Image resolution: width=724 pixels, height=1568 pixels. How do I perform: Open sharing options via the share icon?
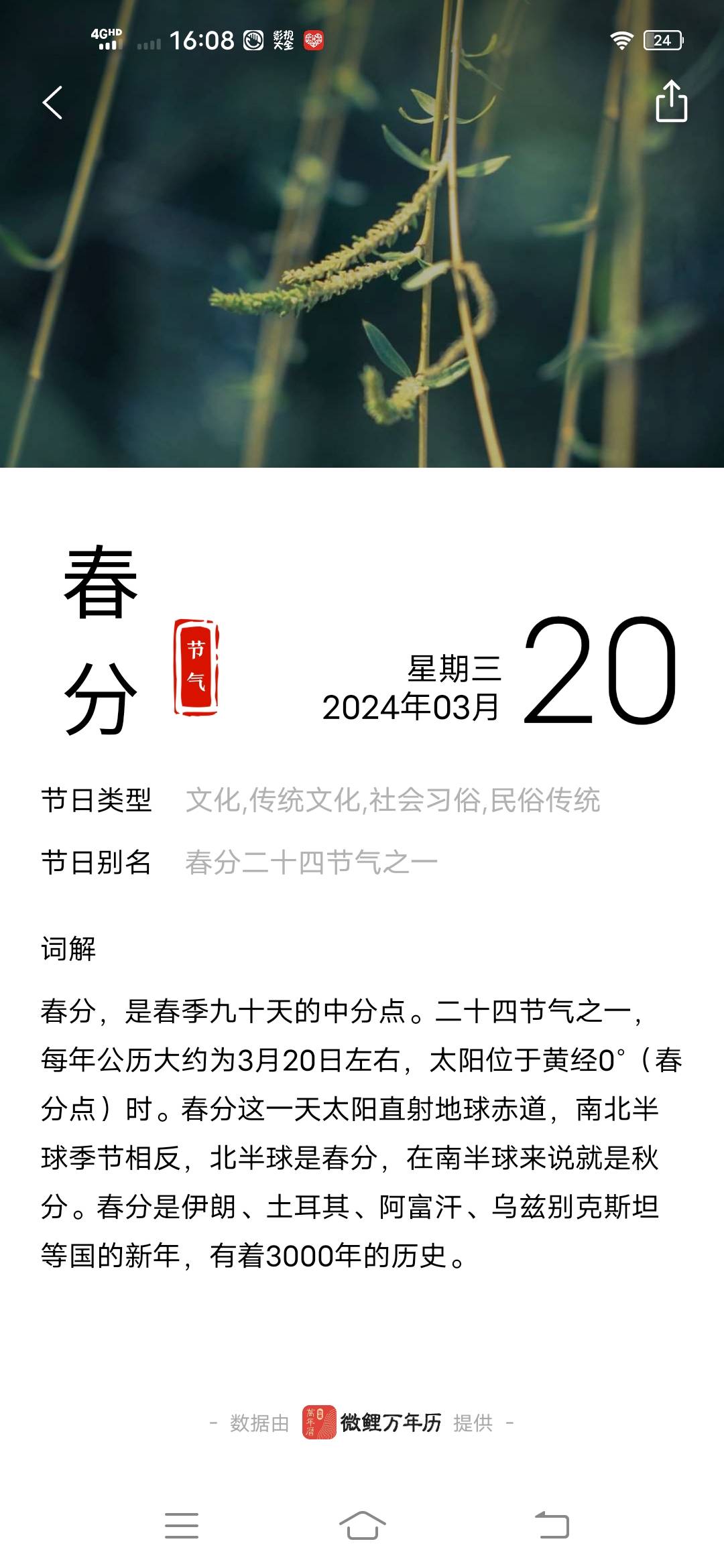pyautogui.click(x=672, y=102)
